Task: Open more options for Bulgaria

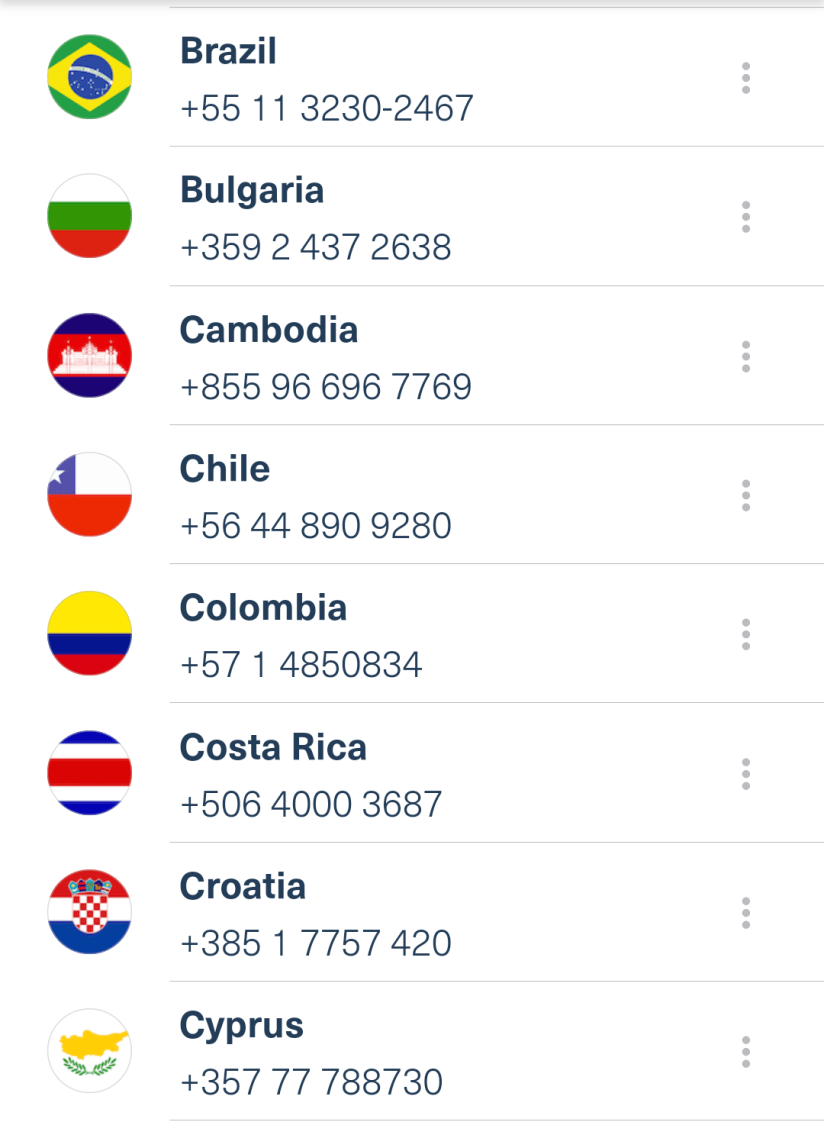Action: pos(745,217)
